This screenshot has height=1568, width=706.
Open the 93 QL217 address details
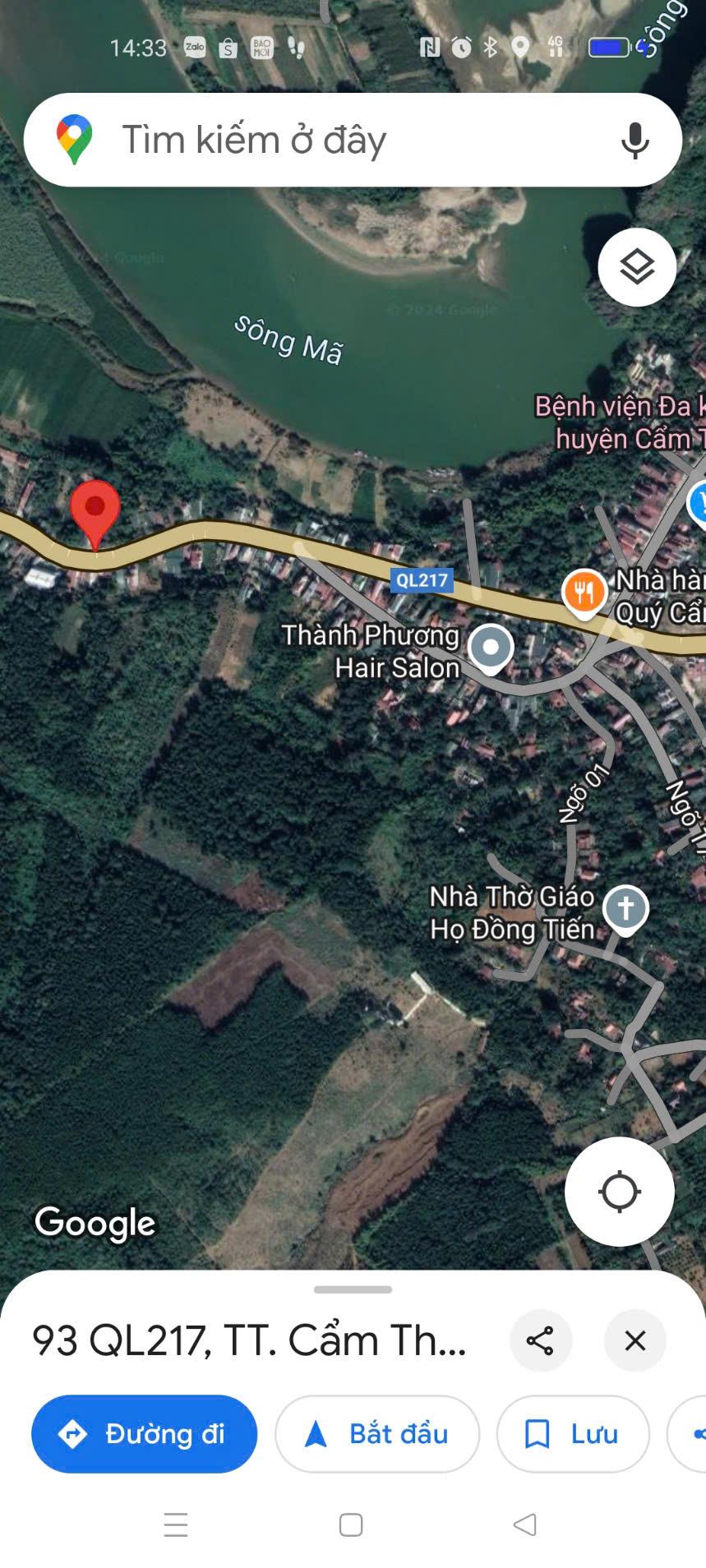point(249,1341)
